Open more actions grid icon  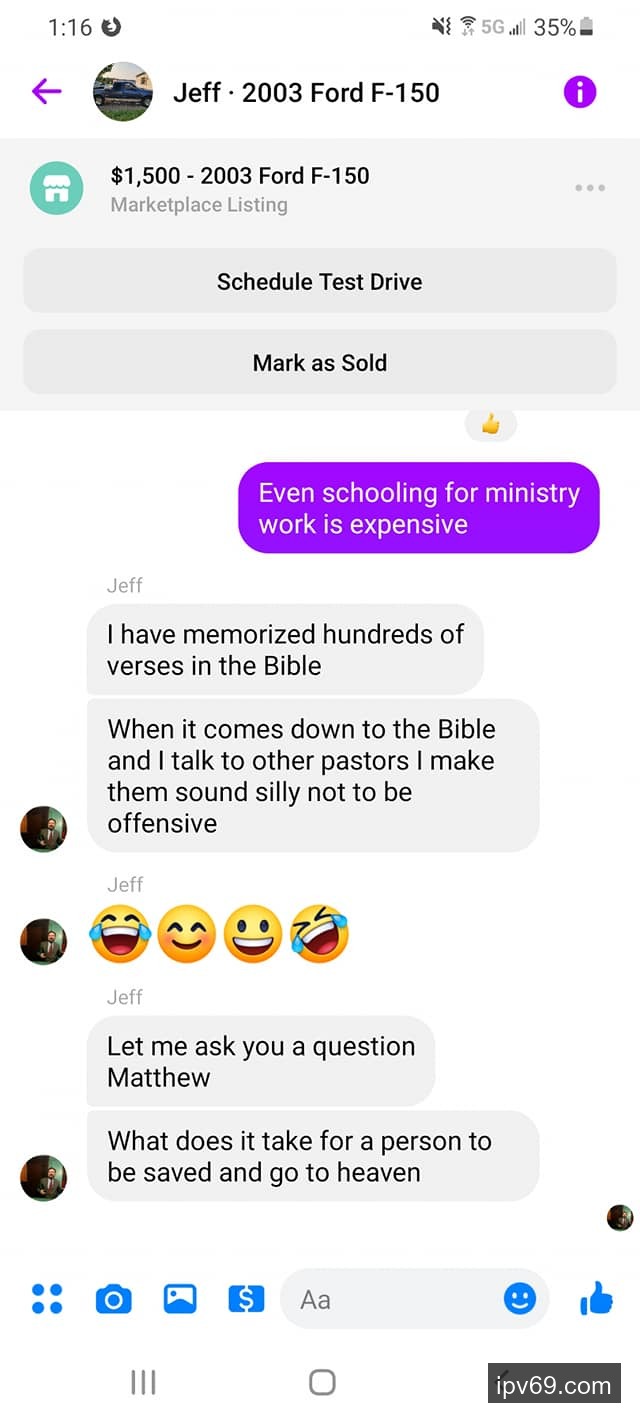[x=47, y=1299]
